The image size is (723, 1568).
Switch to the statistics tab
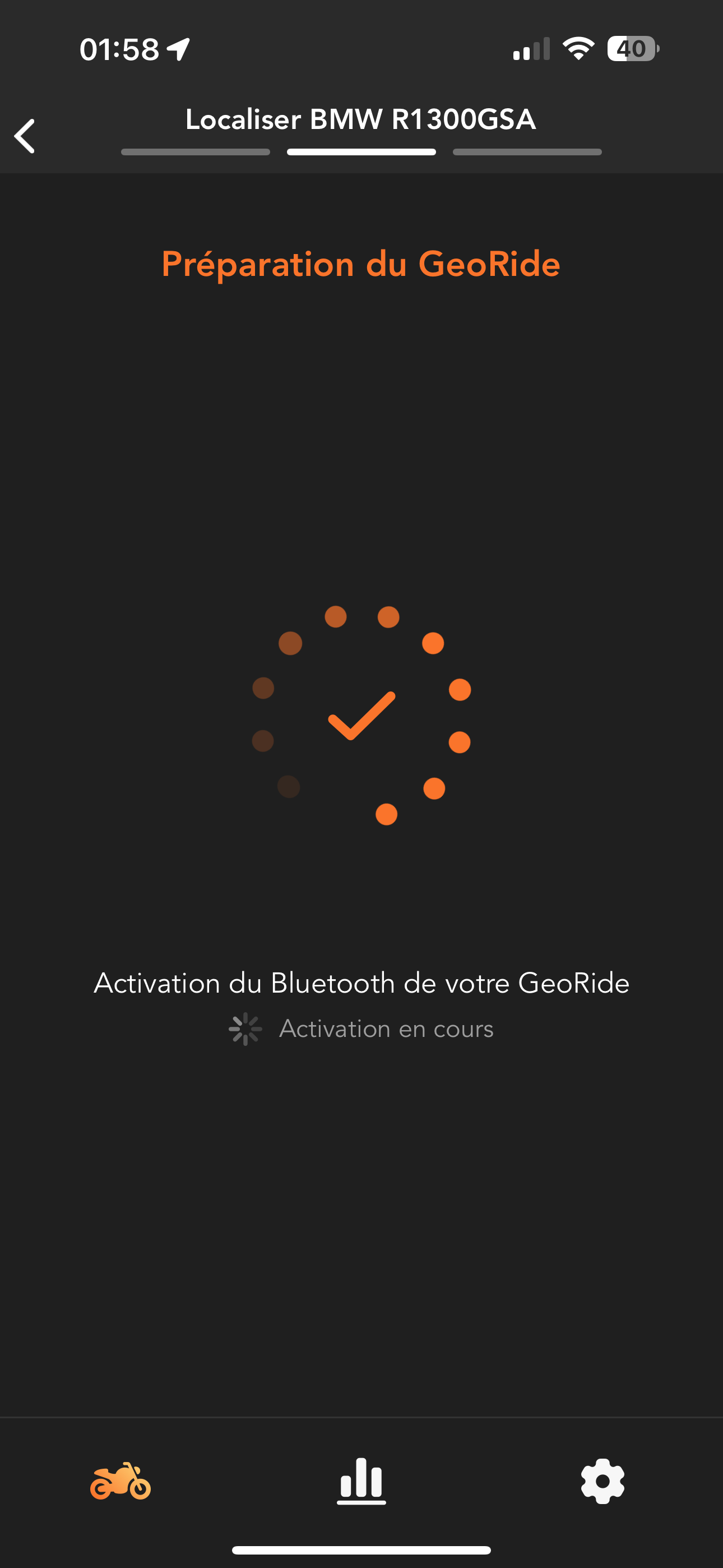[361, 1481]
